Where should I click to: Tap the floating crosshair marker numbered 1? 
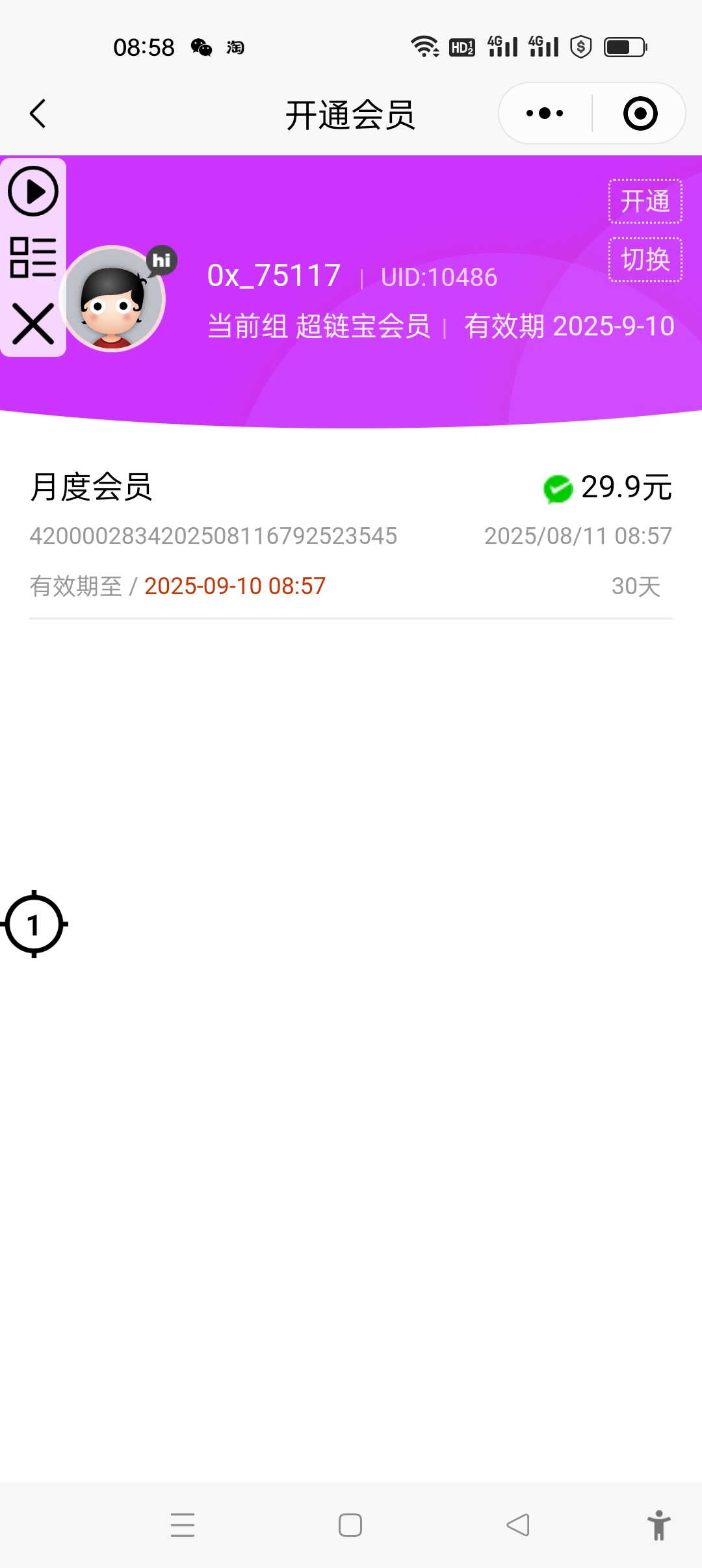(34, 924)
